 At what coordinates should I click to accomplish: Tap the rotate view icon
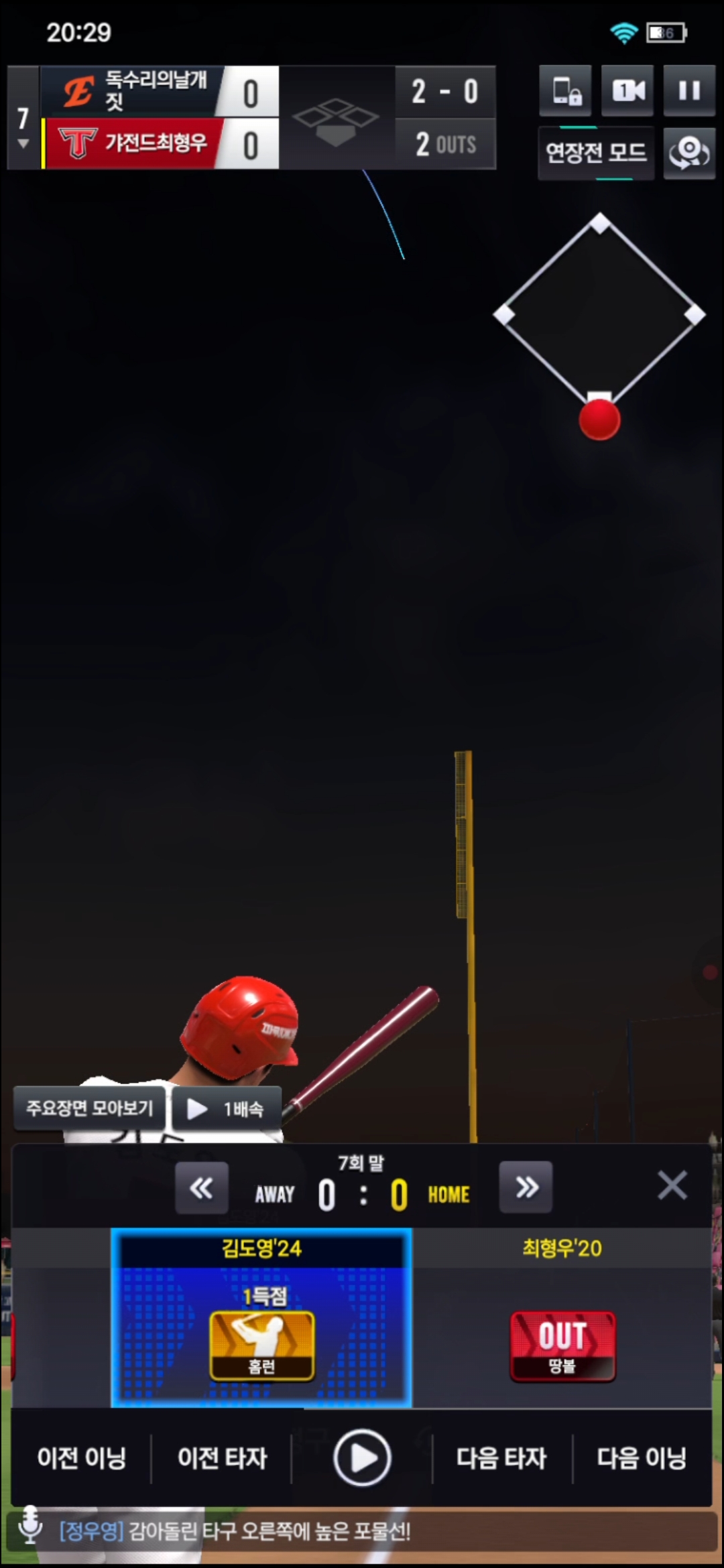pos(689,153)
